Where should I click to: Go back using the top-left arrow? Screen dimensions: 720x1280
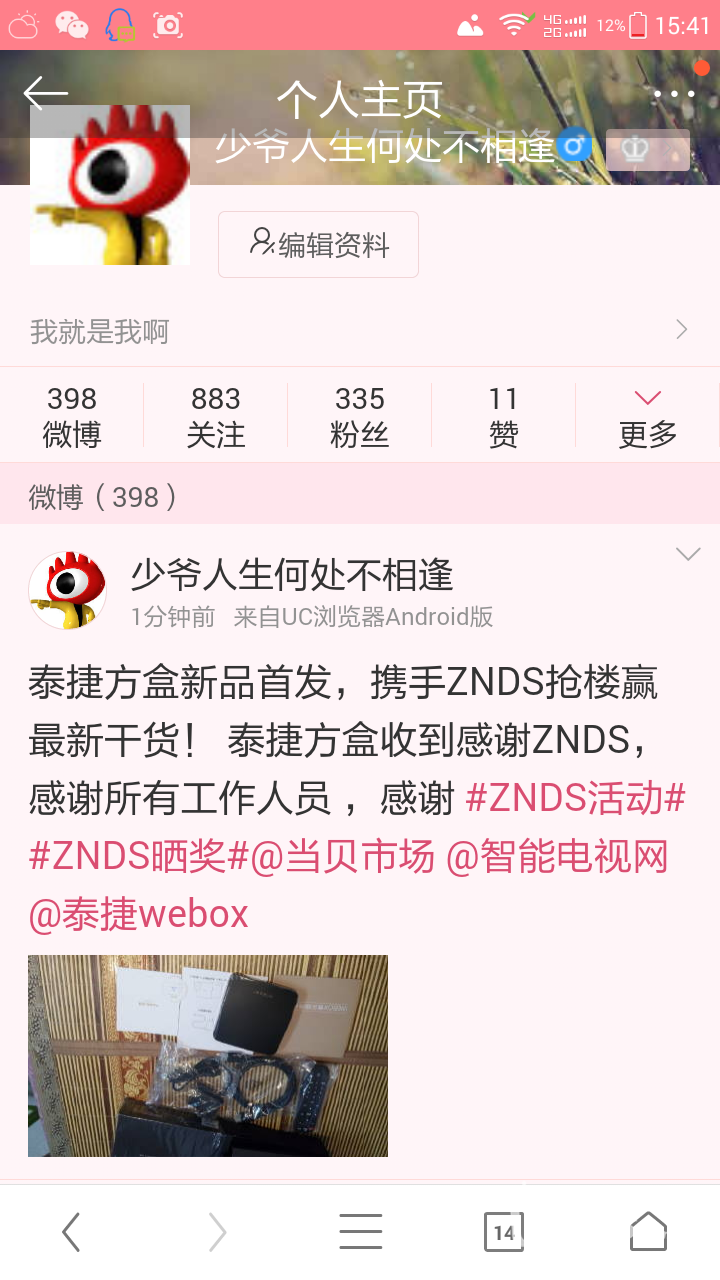(x=45, y=94)
